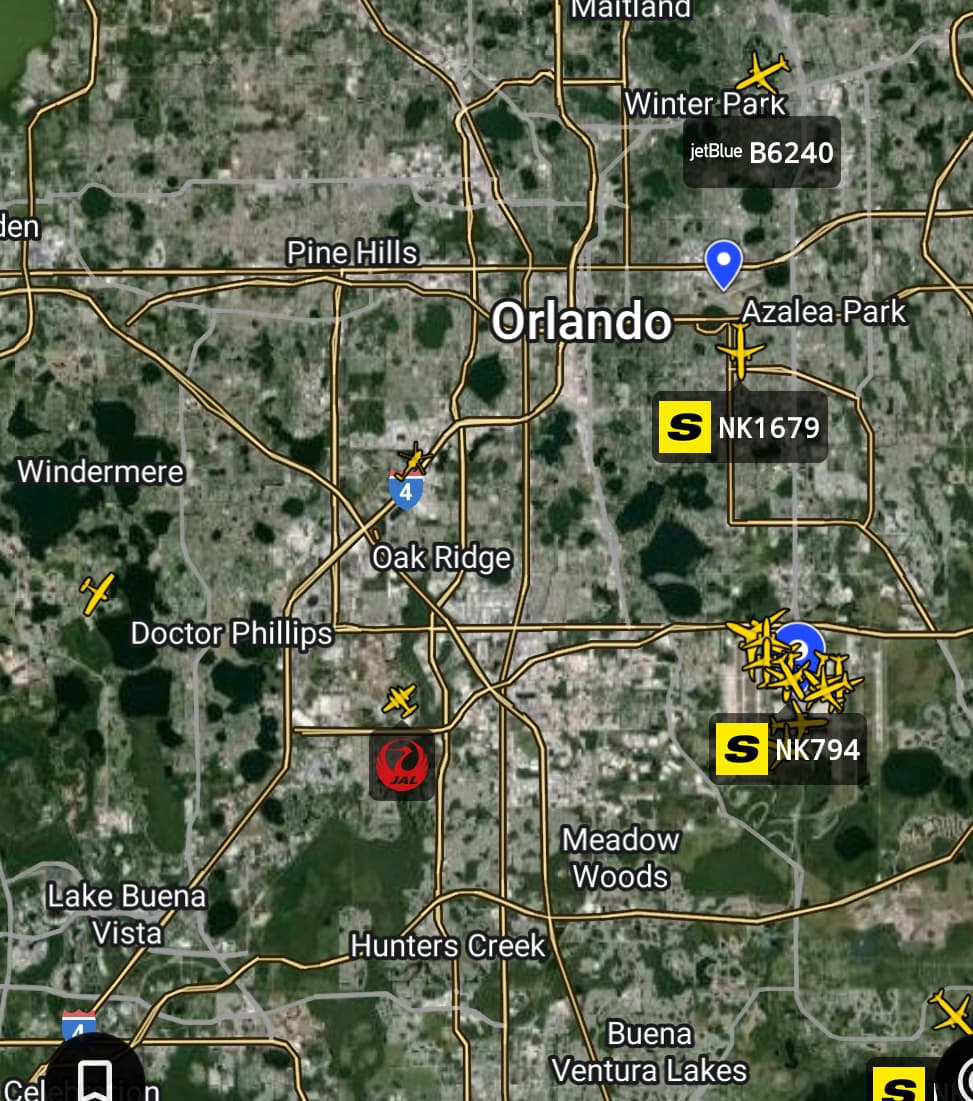
Task: Tap the blue location pin near Azalea Park
Action: [723, 262]
